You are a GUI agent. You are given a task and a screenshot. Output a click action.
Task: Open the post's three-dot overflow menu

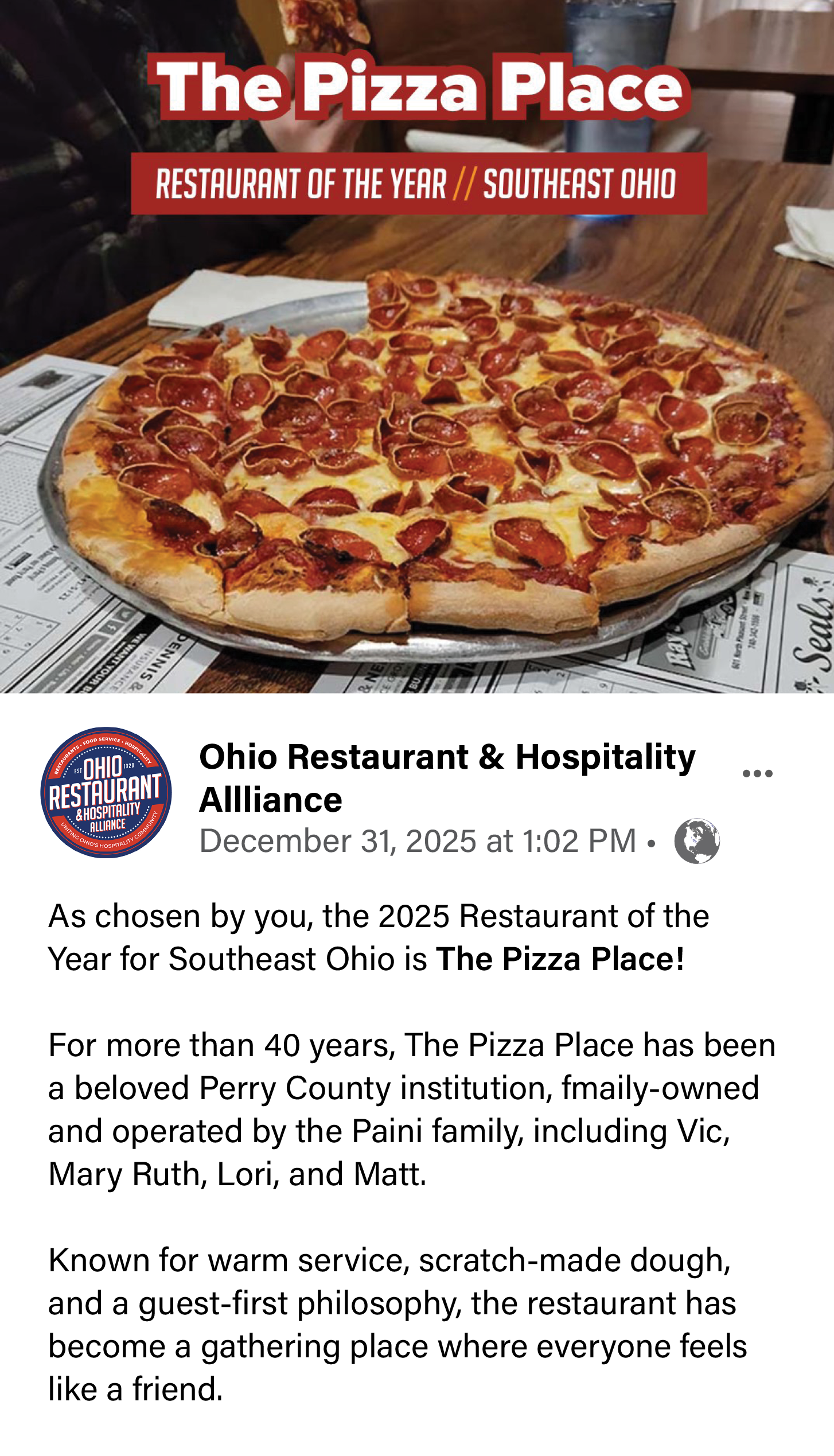point(757,773)
